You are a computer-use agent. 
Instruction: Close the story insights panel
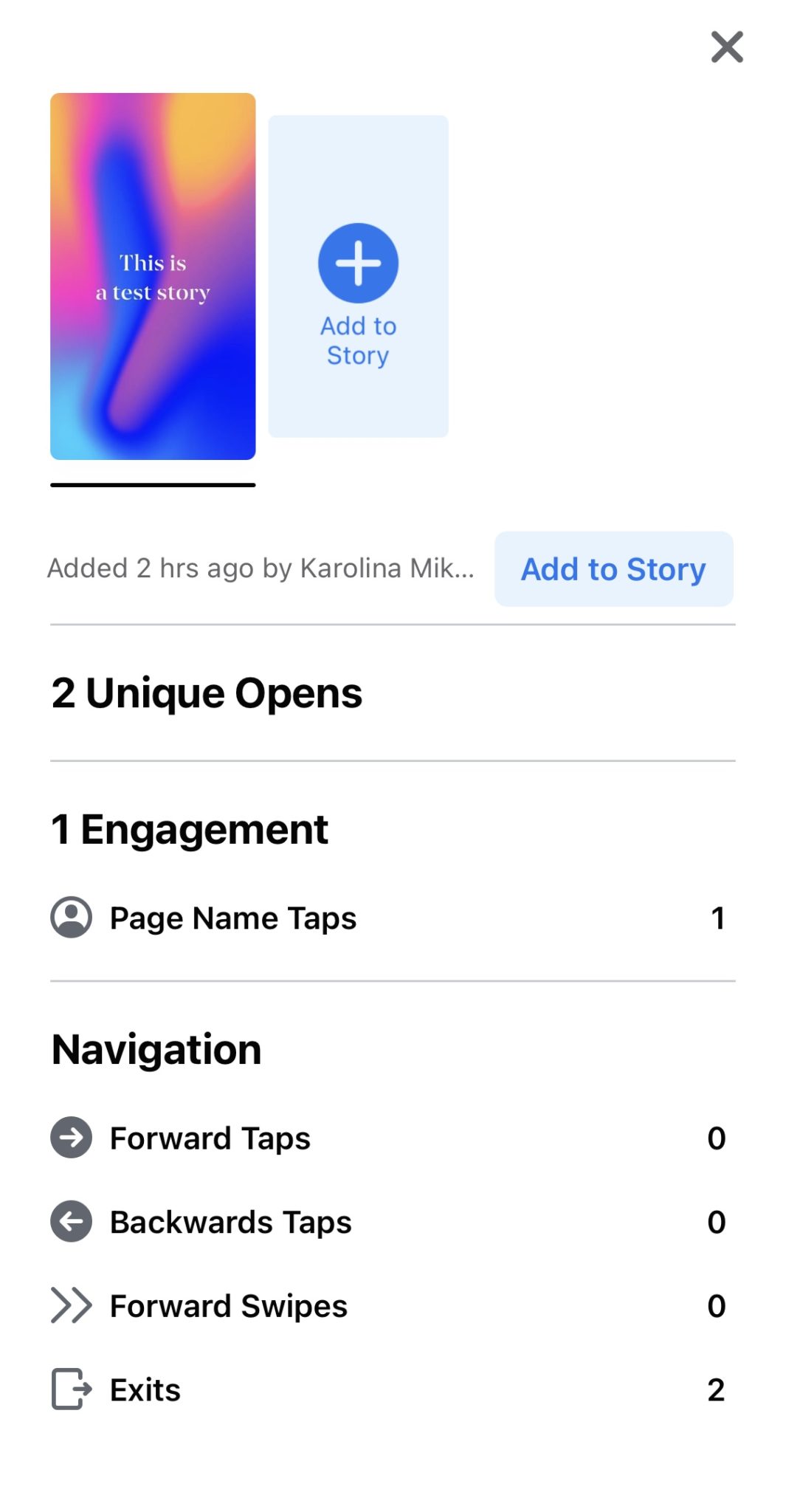726,47
